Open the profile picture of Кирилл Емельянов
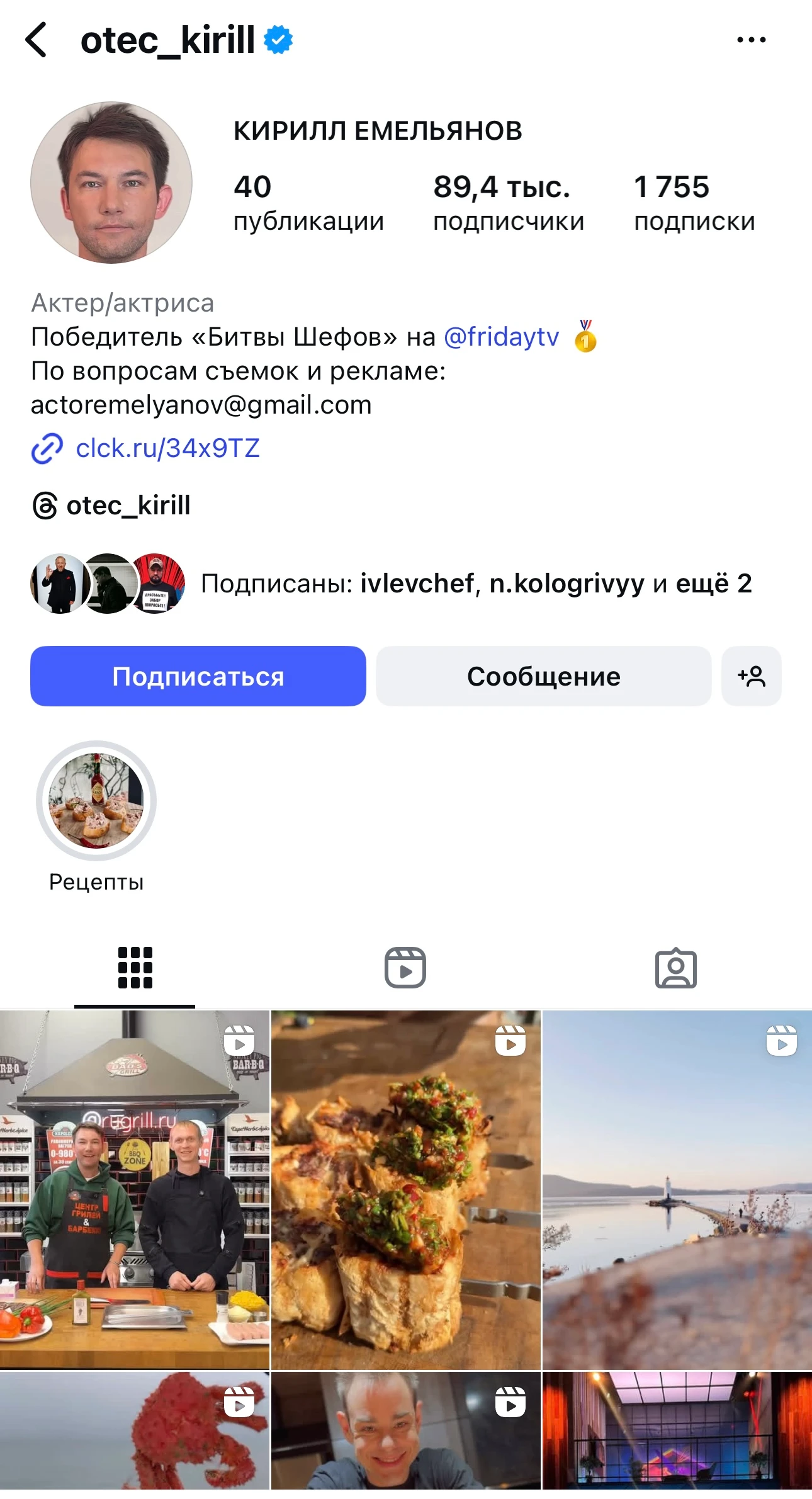The image size is (812, 1499). pos(111,183)
